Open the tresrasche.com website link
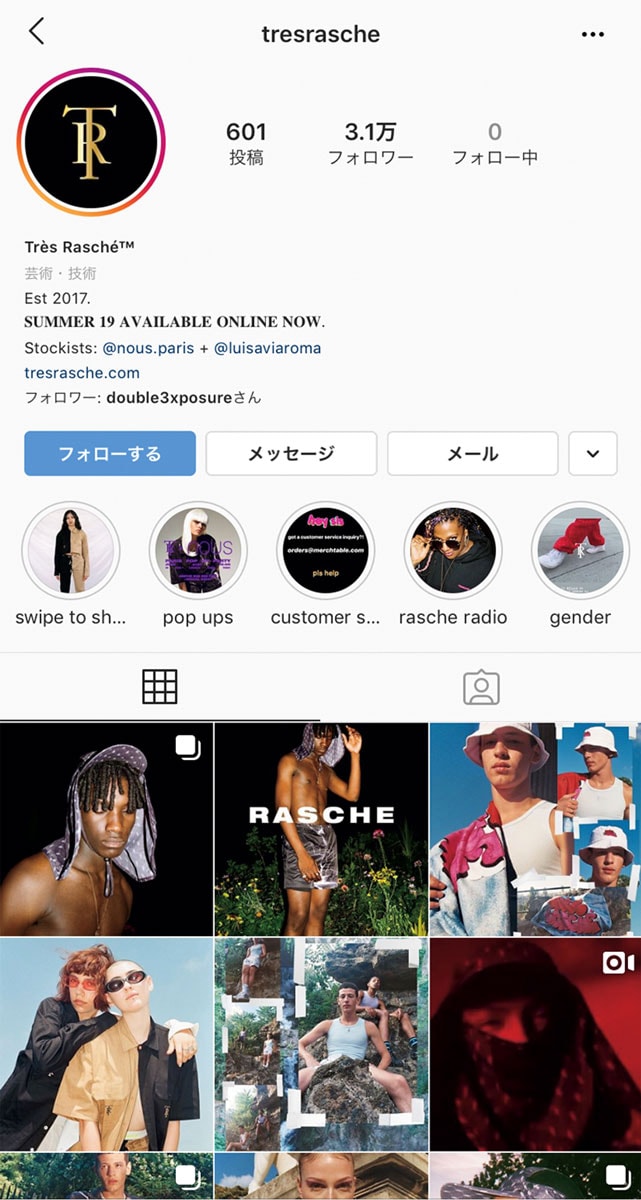Screen dimensions: 641x1200 (82, 373)
